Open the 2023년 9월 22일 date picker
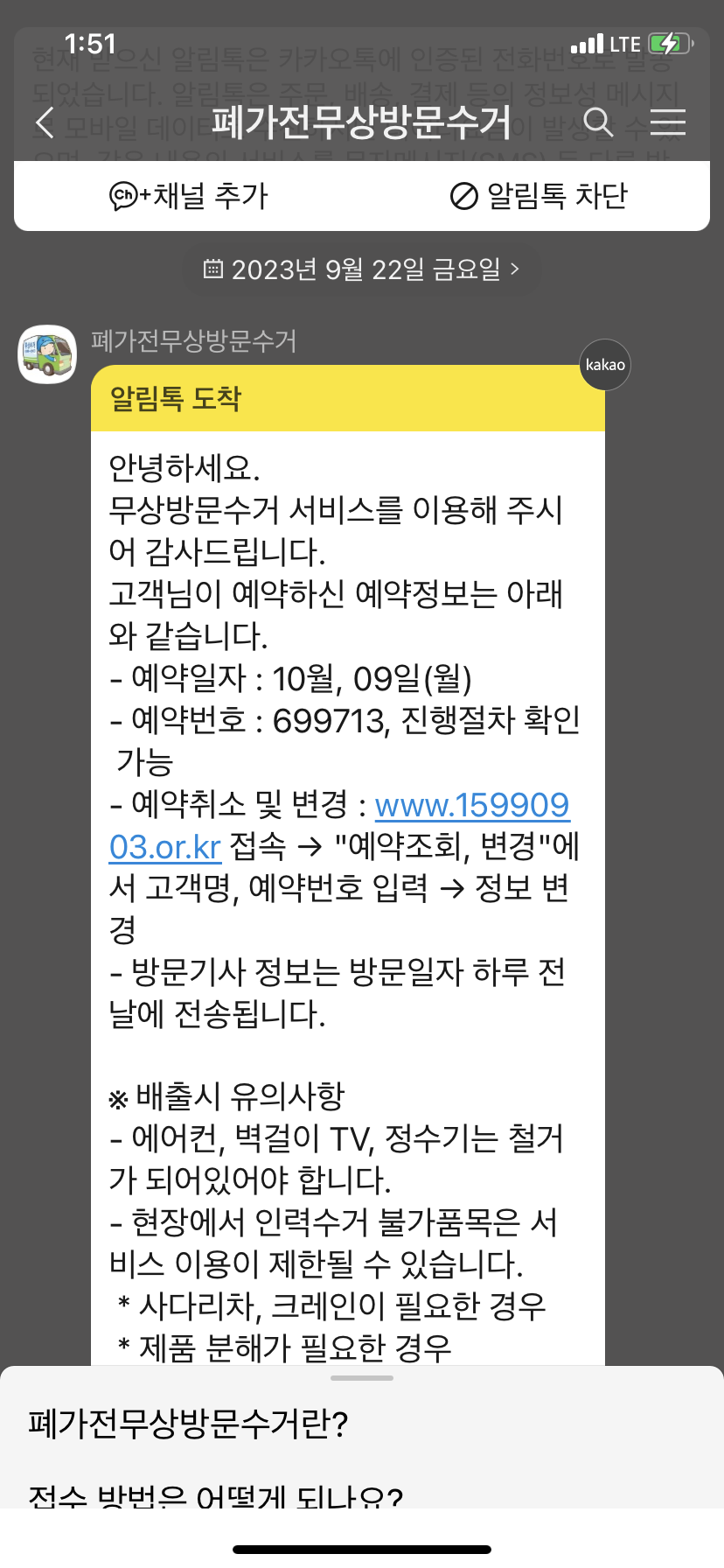The width and height of the screenshot is (724, 1568). [x=361, y=269]
